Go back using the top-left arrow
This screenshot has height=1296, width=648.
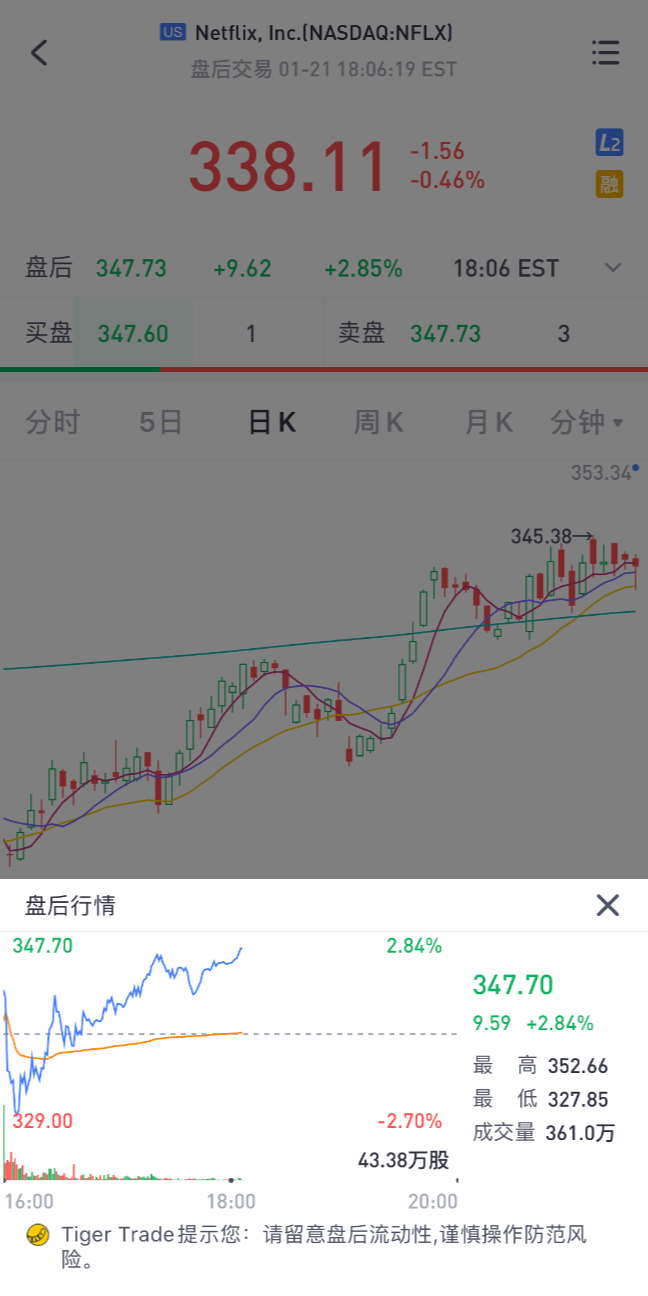tap(39, 52)
